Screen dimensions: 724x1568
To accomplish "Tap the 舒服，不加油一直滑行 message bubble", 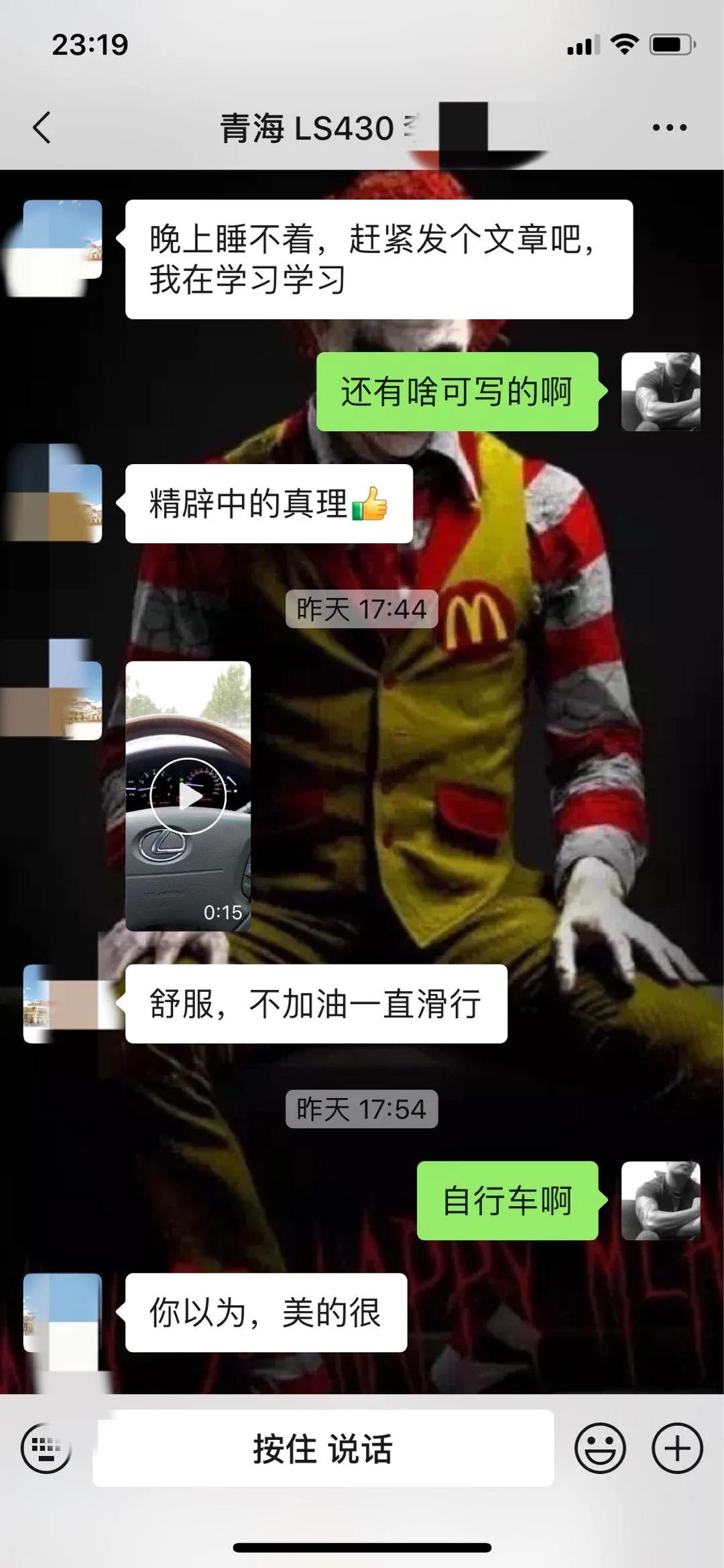I will click(315, 1004).
